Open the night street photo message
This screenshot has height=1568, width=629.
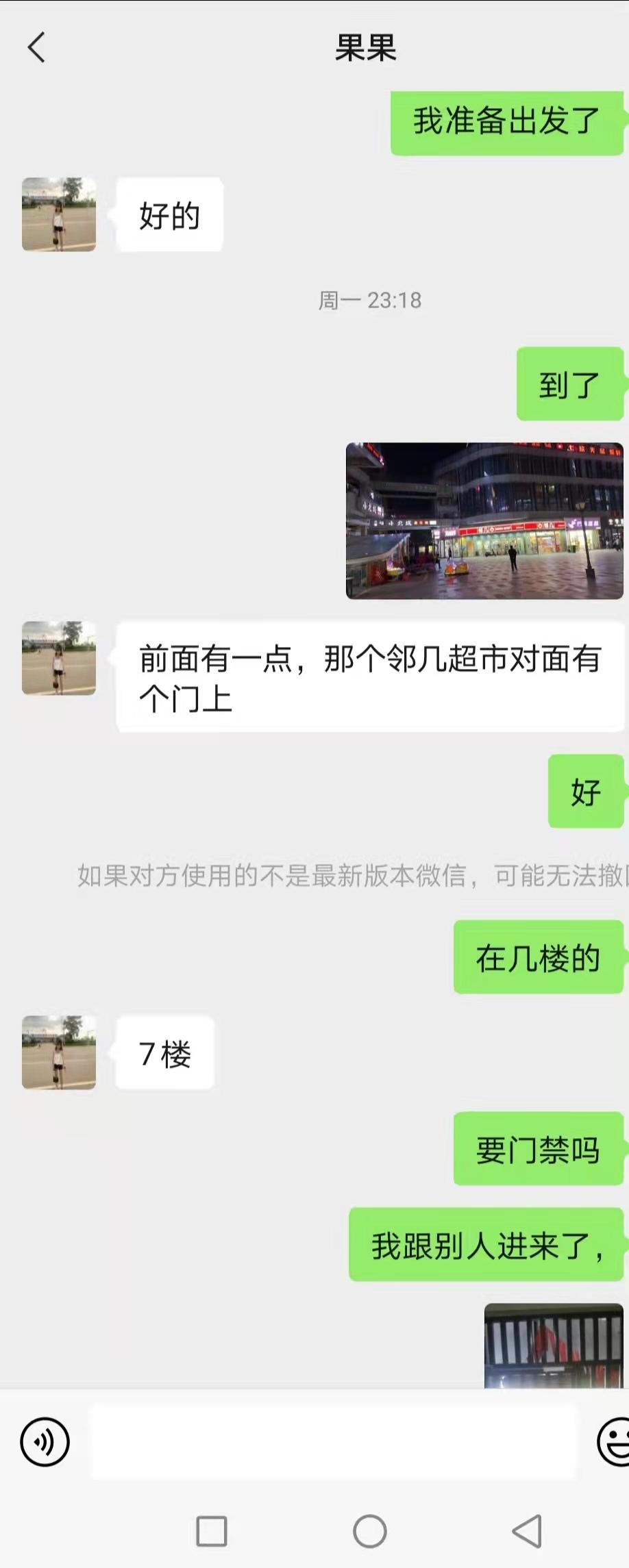click(484, 521)
